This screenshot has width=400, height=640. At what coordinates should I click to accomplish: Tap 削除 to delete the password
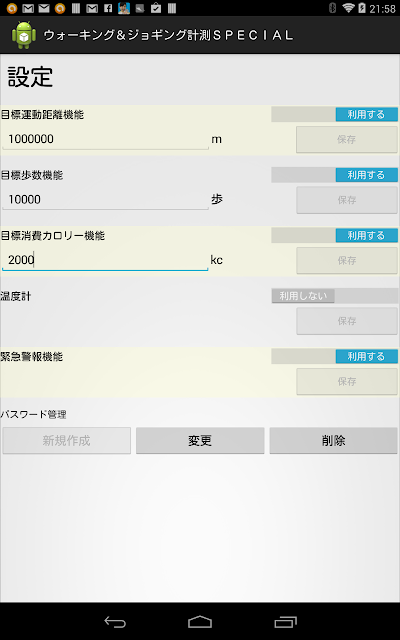[333, 440]
